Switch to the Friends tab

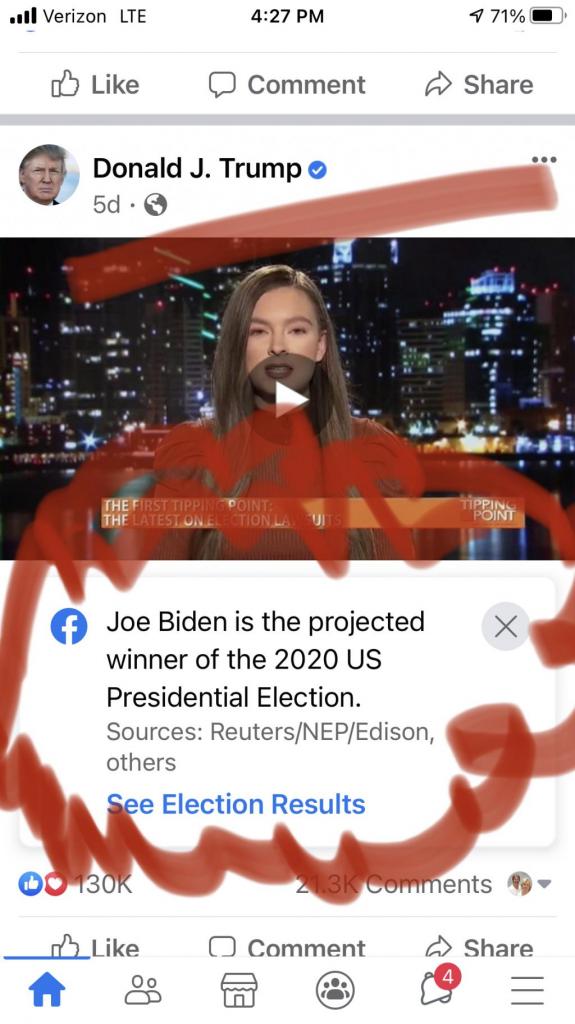pos(143,989)
